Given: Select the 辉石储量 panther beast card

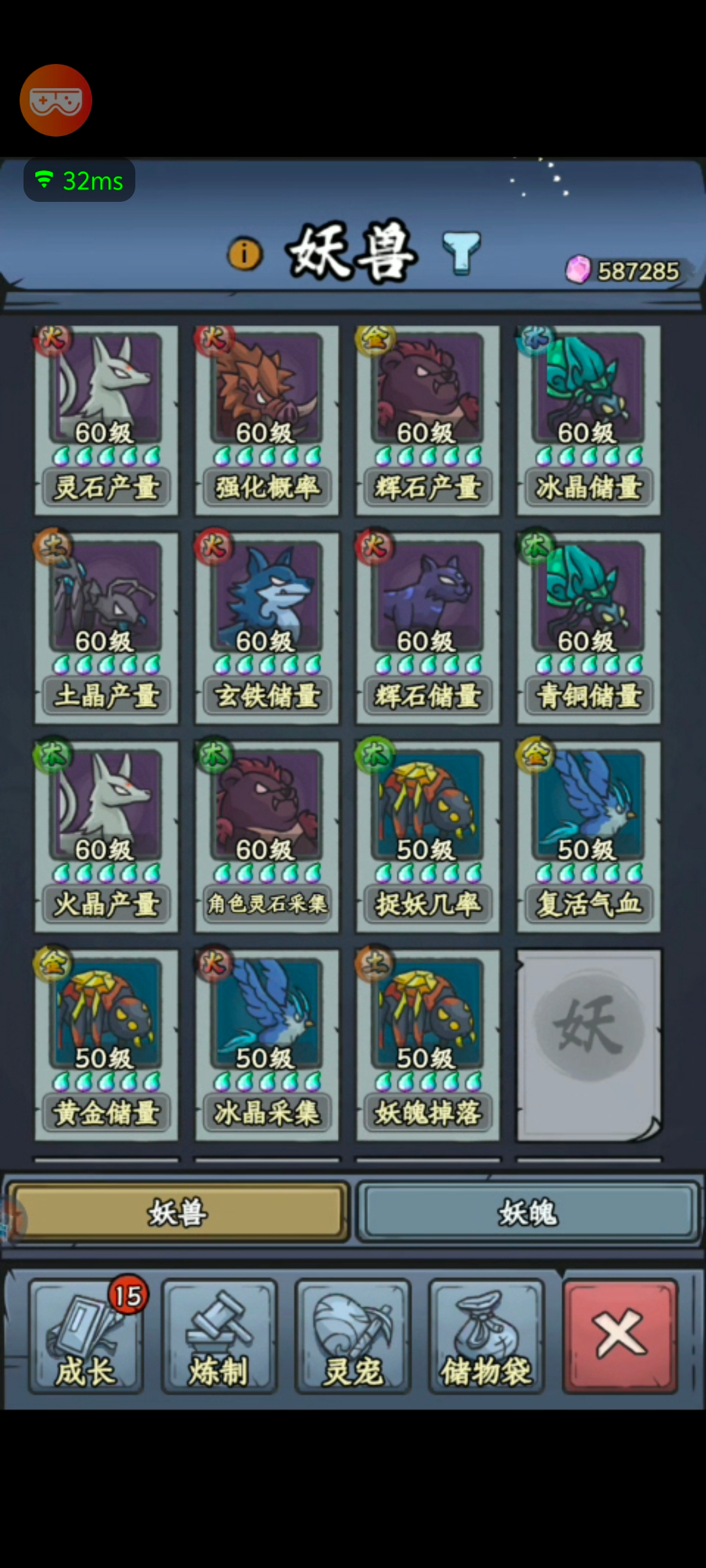Looking at the screenshot, I should click(x=428, y=628).
